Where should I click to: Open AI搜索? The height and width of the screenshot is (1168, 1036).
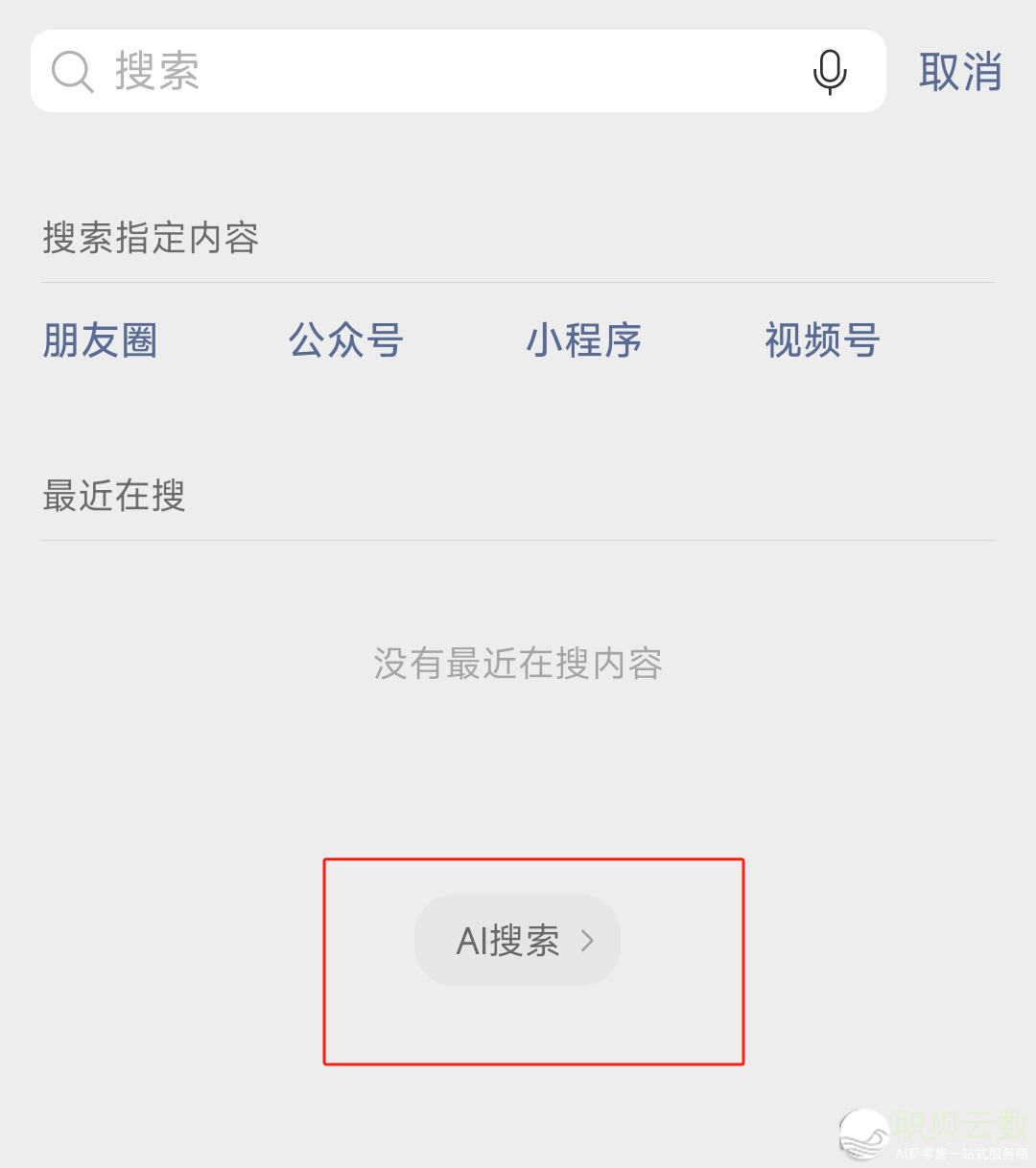(518, 941)
